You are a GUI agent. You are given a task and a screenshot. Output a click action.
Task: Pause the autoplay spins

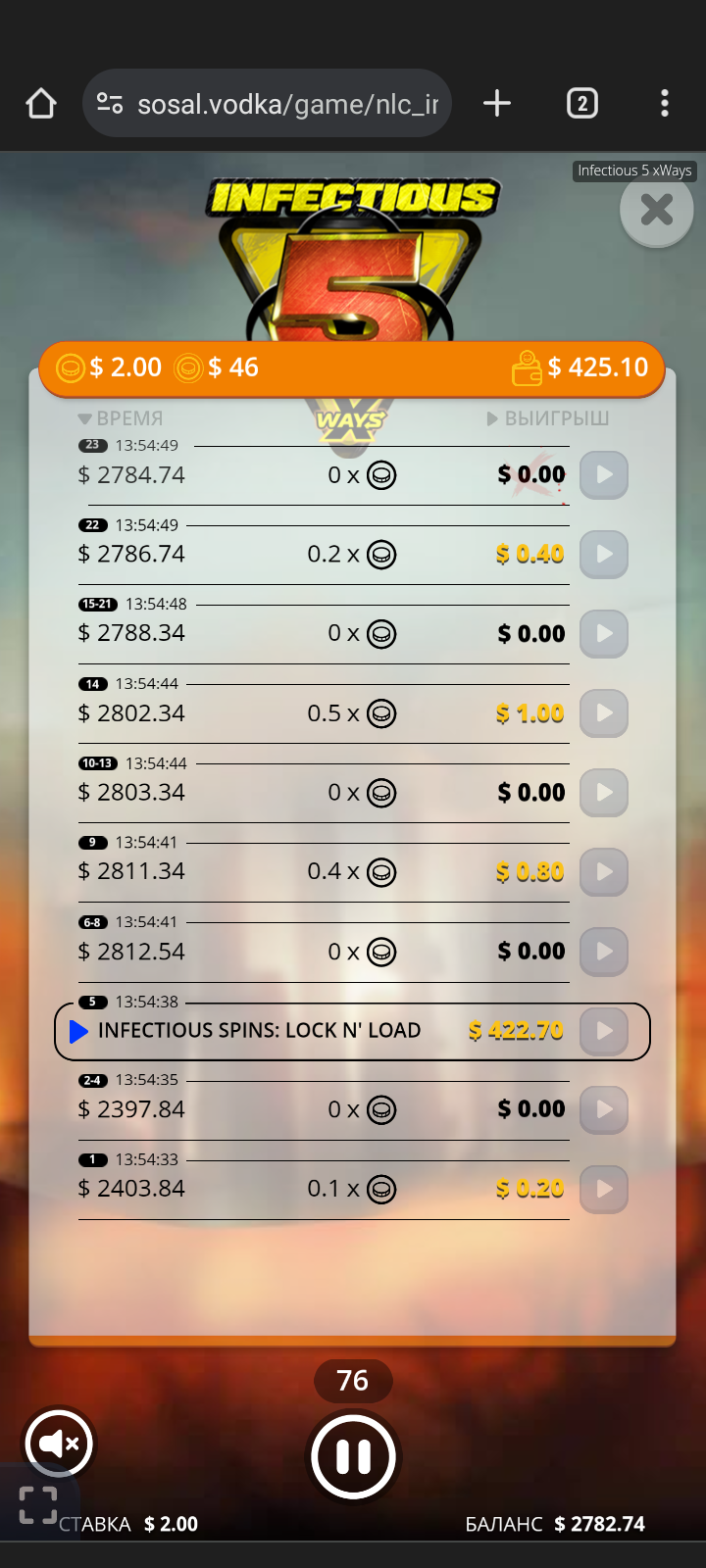tap(353, 1456)
